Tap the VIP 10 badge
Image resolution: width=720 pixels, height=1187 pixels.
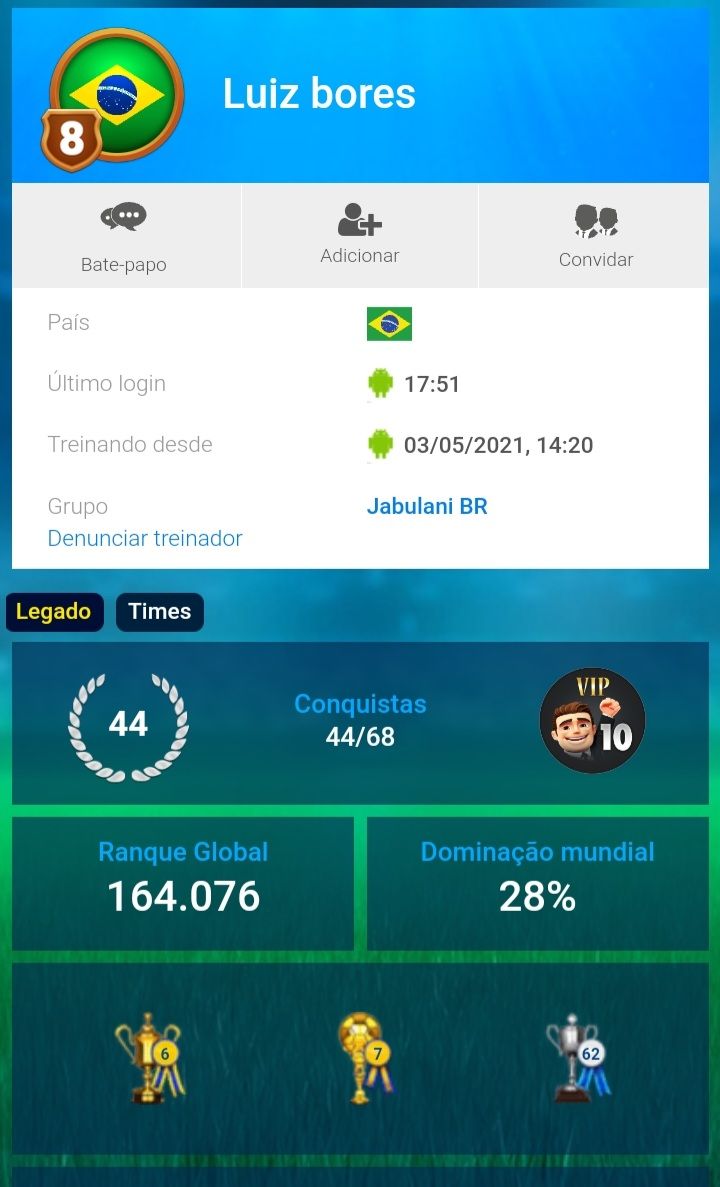592,721
